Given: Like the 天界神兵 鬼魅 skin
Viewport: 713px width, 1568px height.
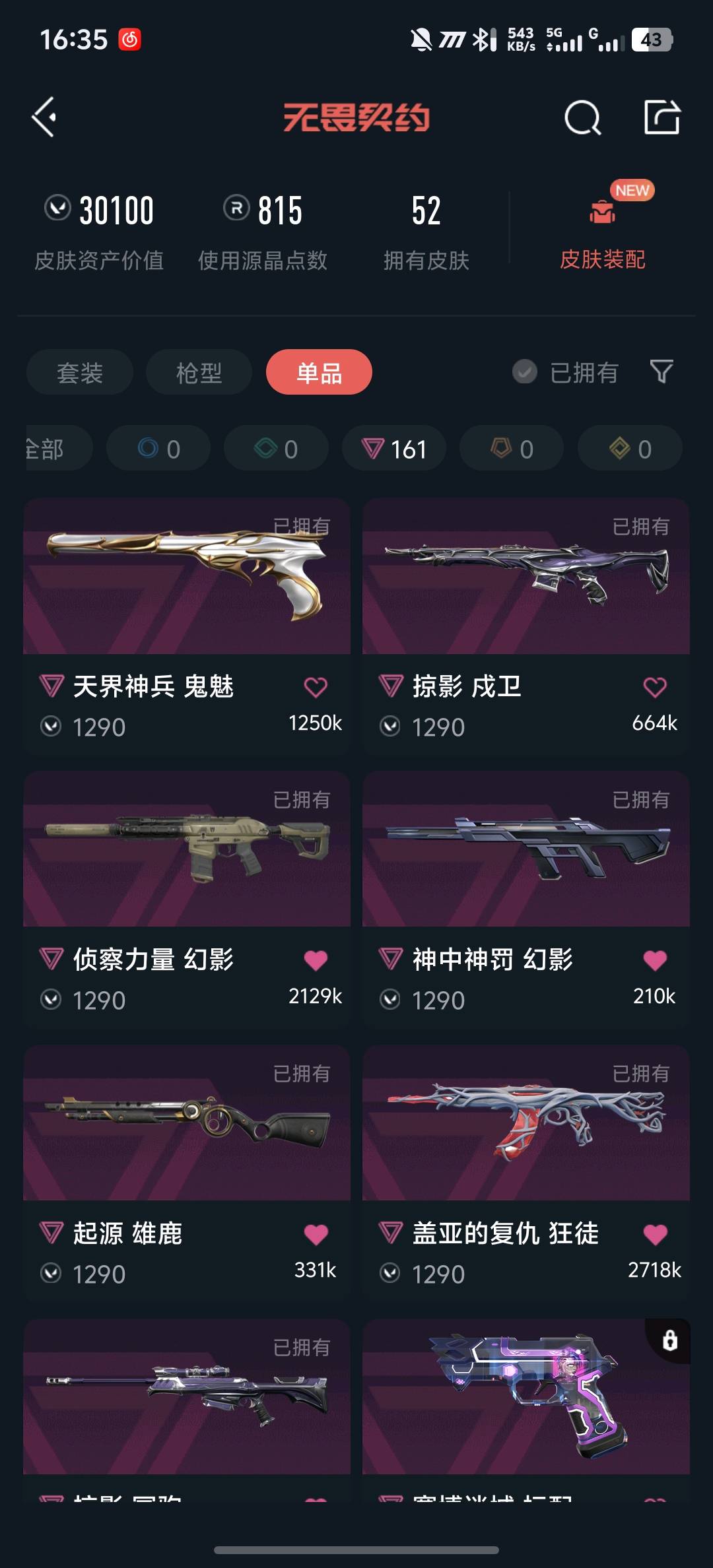Looking at the screenshot, I should coord(316,688).
